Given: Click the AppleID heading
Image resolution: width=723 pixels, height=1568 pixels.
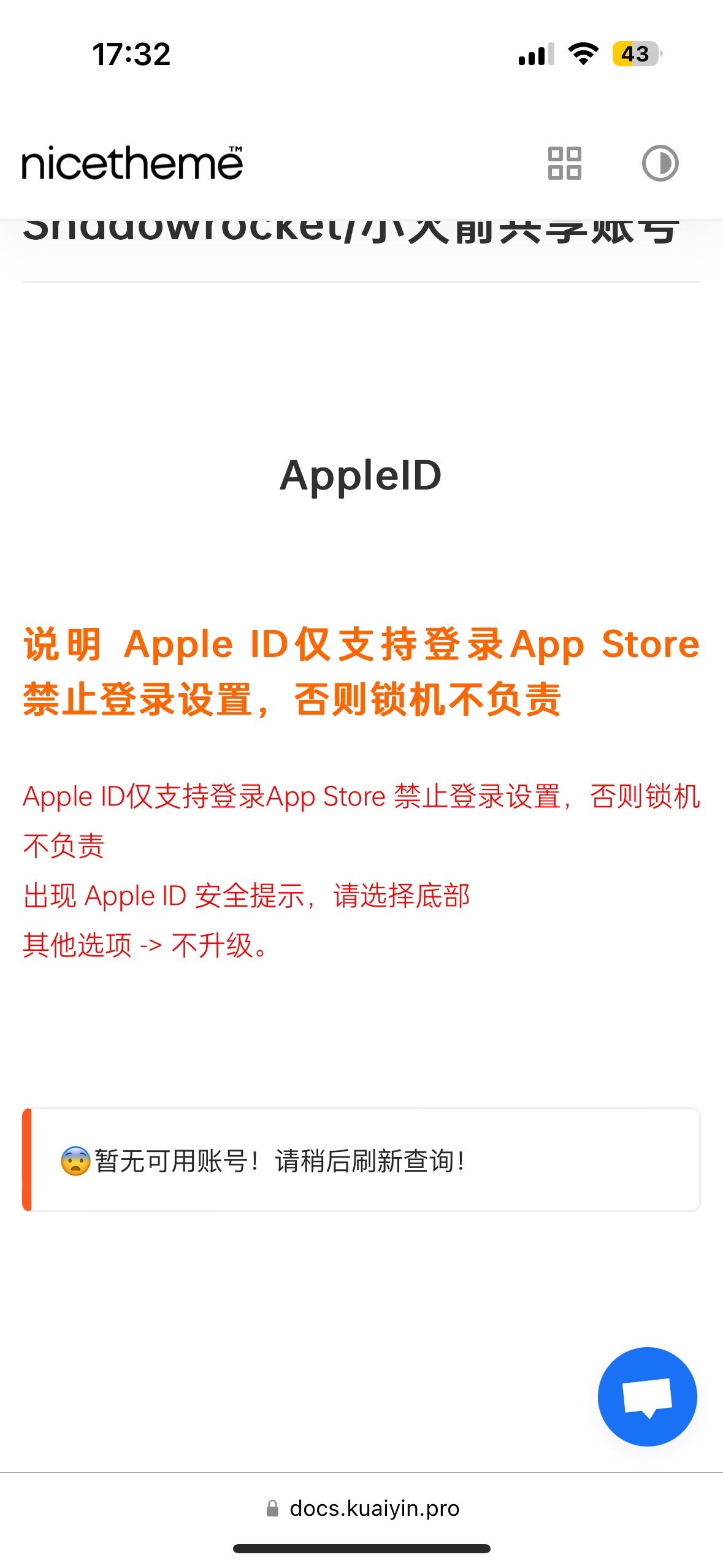Looking at the screenshot, I should (x=361, y=475).
